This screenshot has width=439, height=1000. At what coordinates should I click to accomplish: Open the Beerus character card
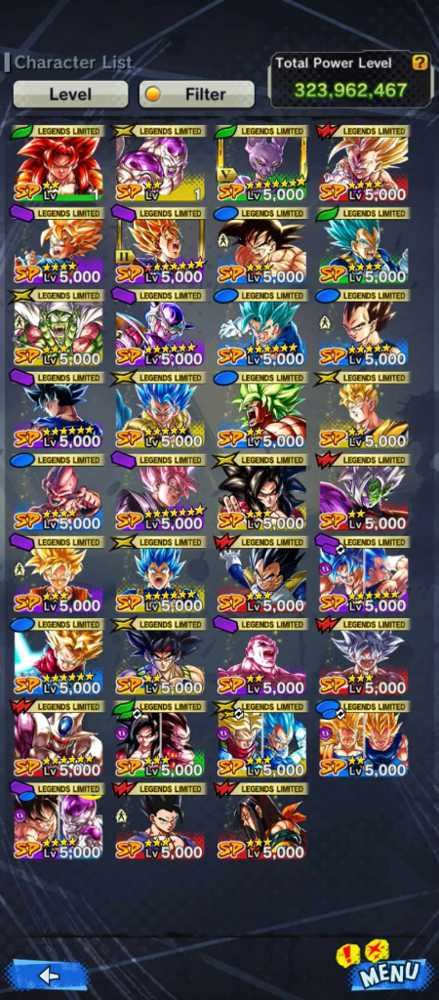click(x=262, y=163)
